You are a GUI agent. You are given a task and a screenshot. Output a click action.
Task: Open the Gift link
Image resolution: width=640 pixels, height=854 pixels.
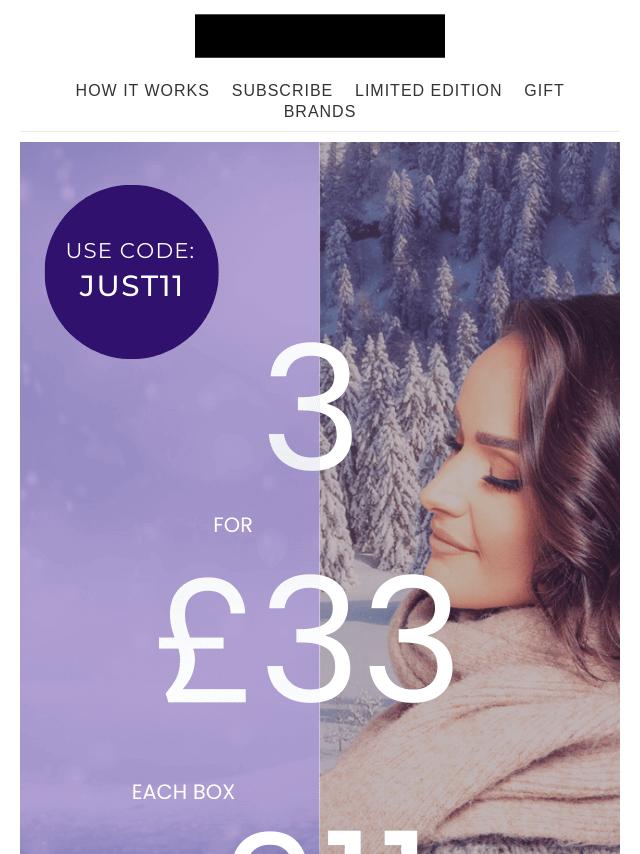544,91
